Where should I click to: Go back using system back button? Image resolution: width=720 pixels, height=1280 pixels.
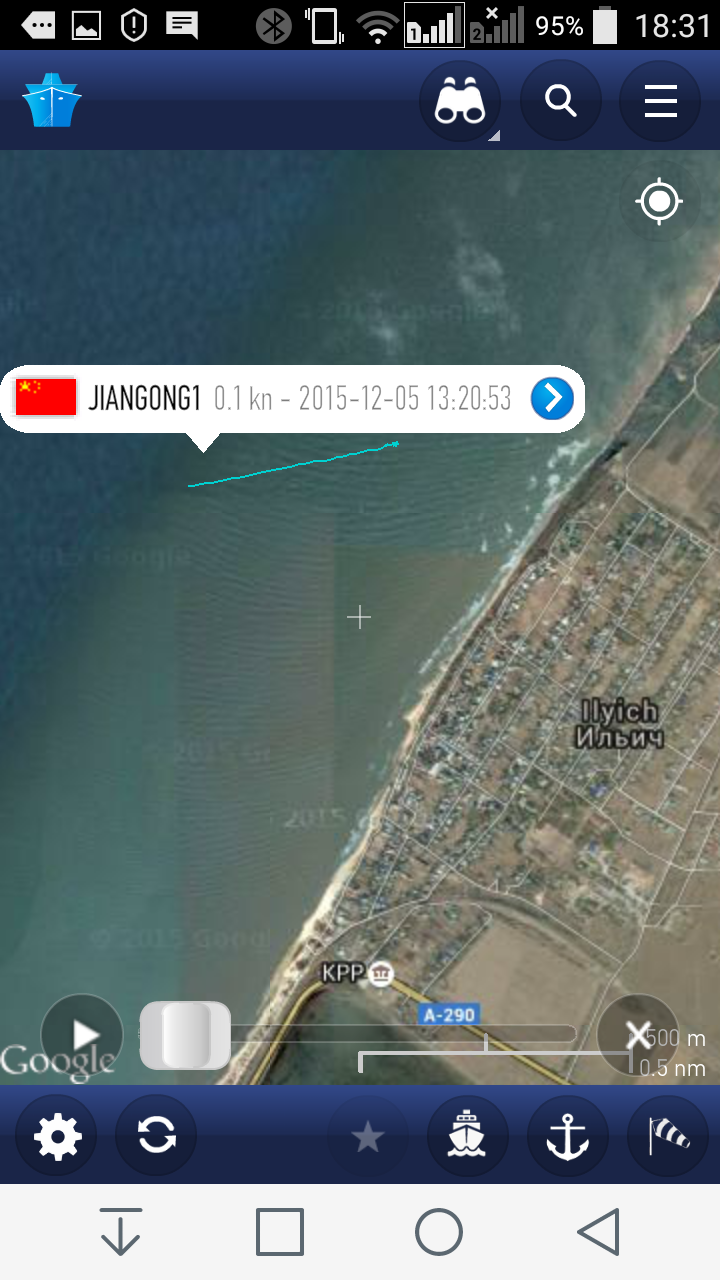pos(599,1232)
